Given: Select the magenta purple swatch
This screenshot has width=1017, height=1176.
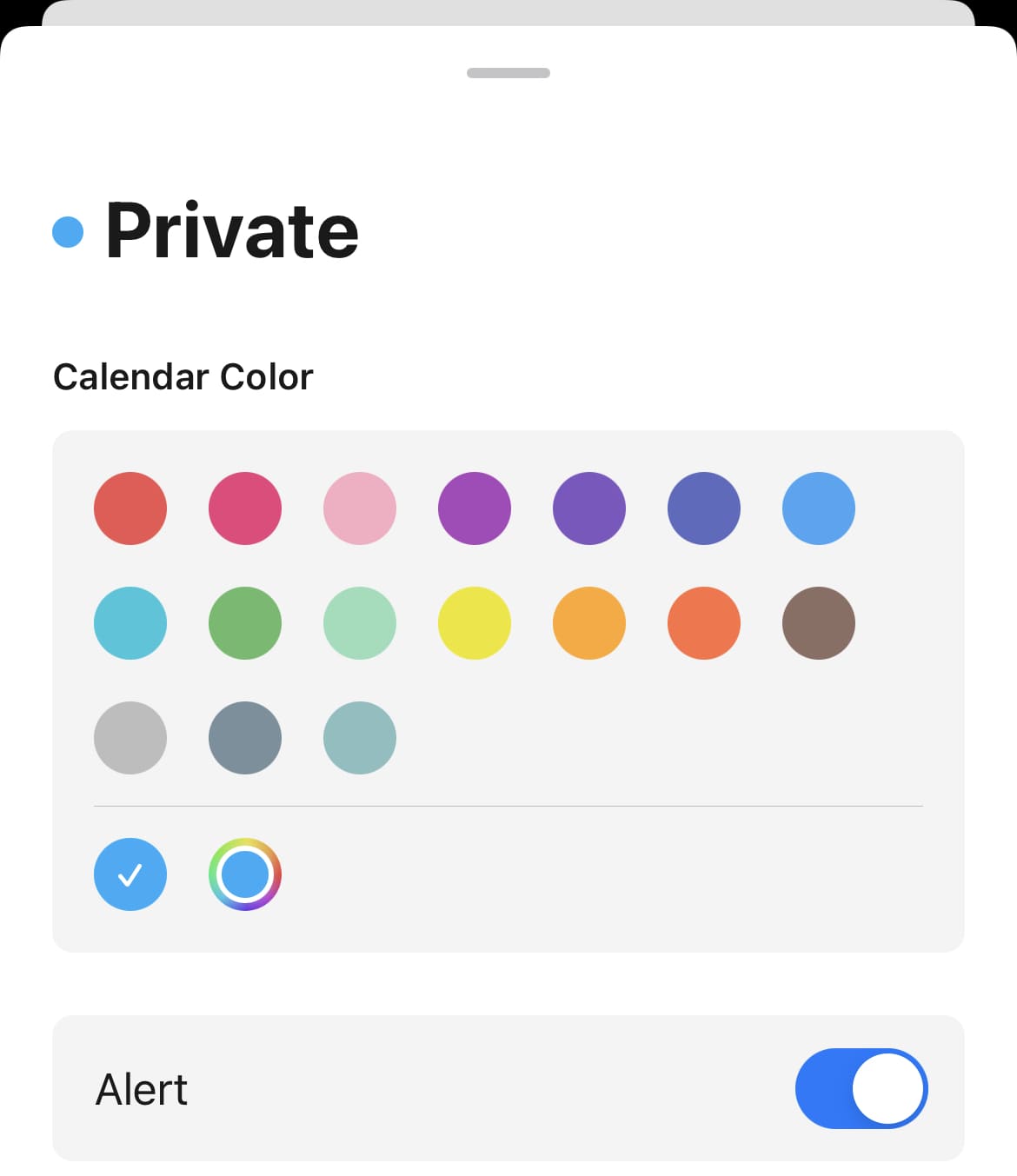Looking at the screenshot, I should pyautogui.click(x=475, y=508).
